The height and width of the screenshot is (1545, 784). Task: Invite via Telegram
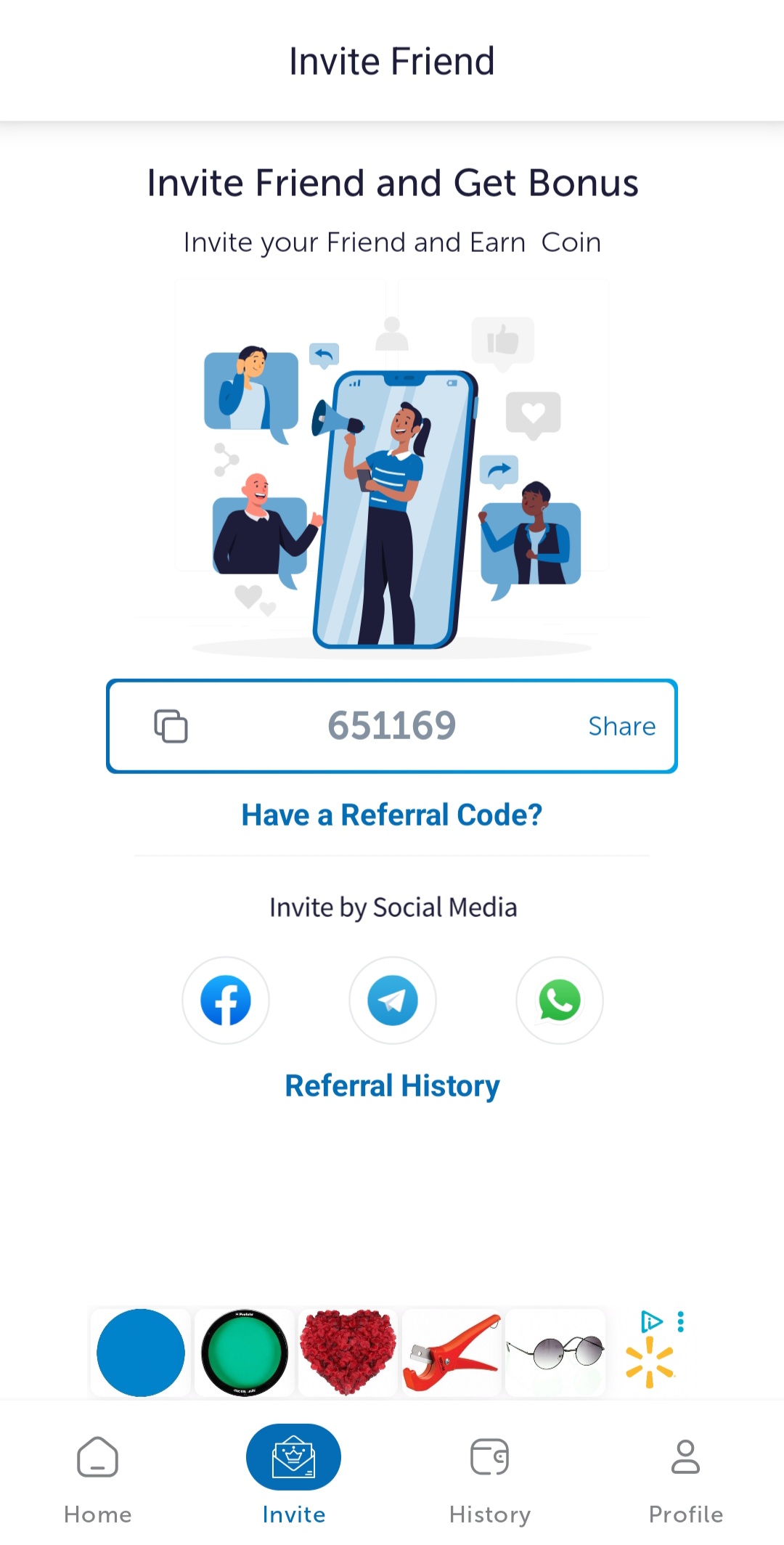pyautogui.click(x=393, y=1000)
